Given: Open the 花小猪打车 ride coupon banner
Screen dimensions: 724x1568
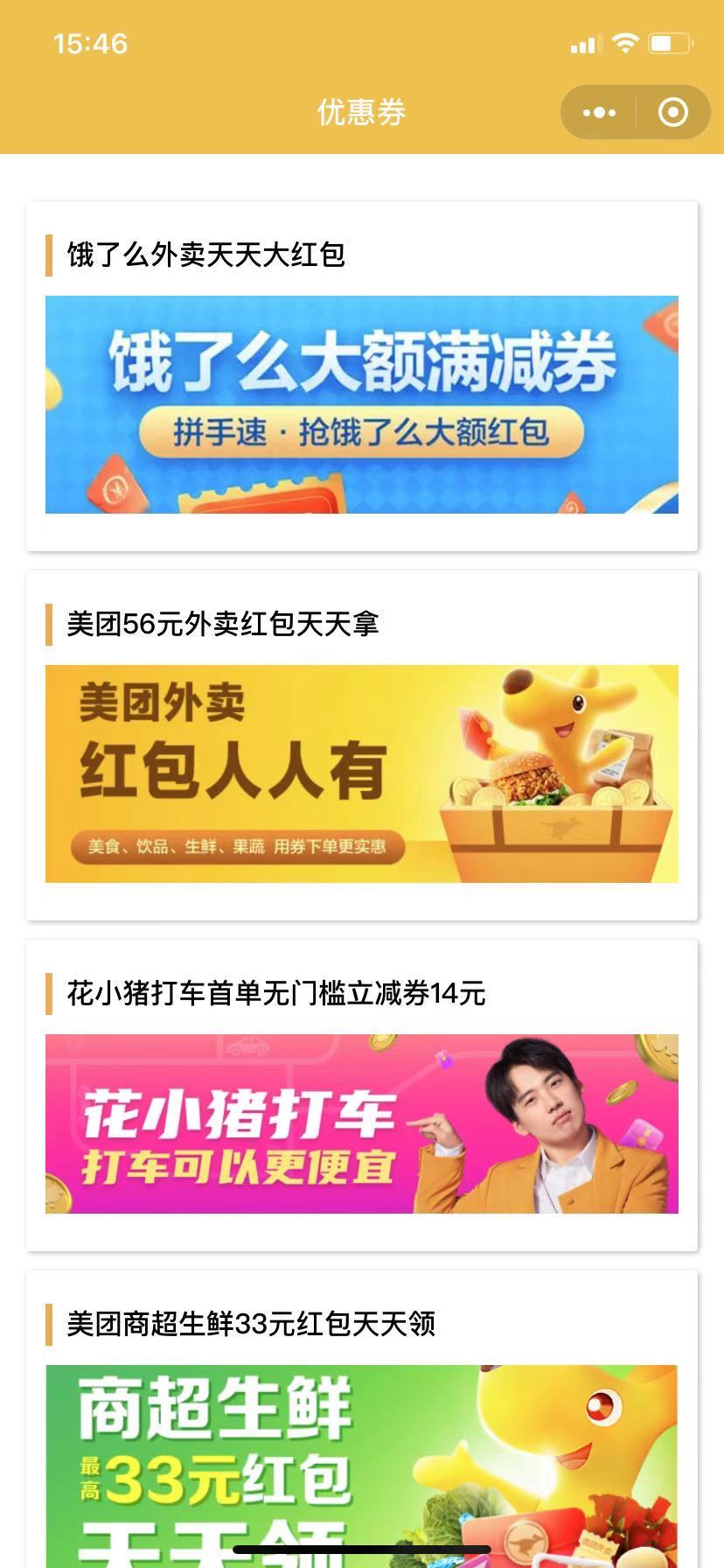Looking at the screenshot, I should [362, 1123].
